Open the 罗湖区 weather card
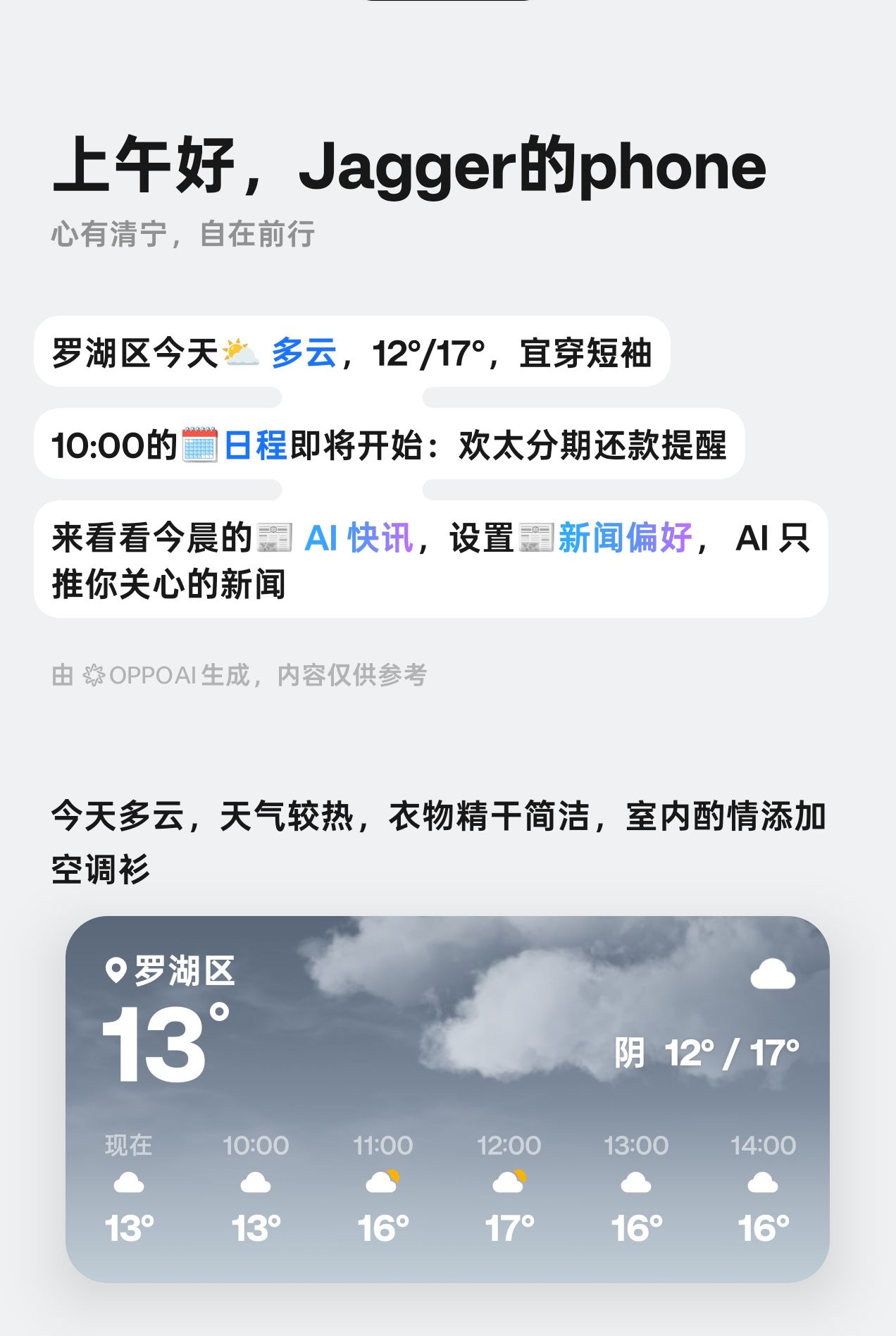The width and height of the screenshot is (896, 1336). coord(447,1099)
